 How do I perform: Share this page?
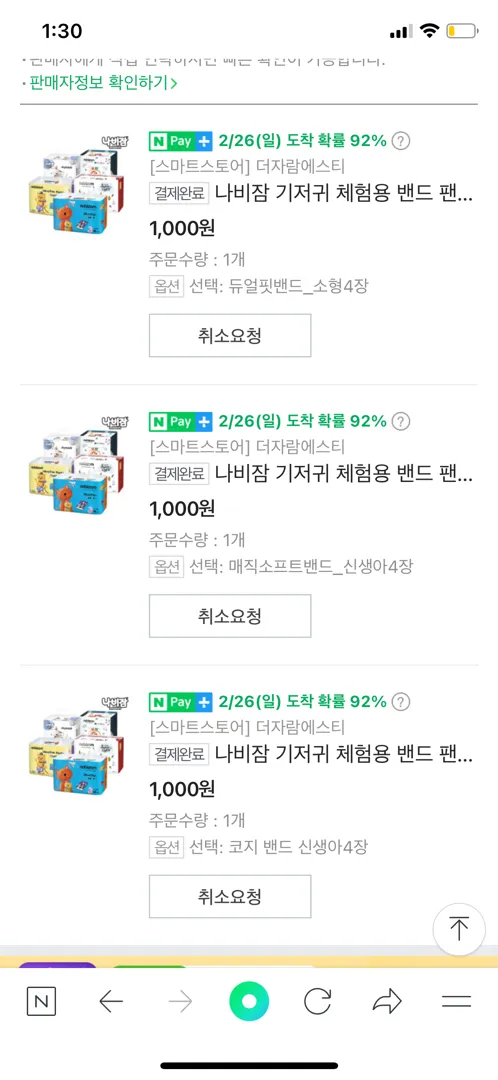coord(387,1001)
